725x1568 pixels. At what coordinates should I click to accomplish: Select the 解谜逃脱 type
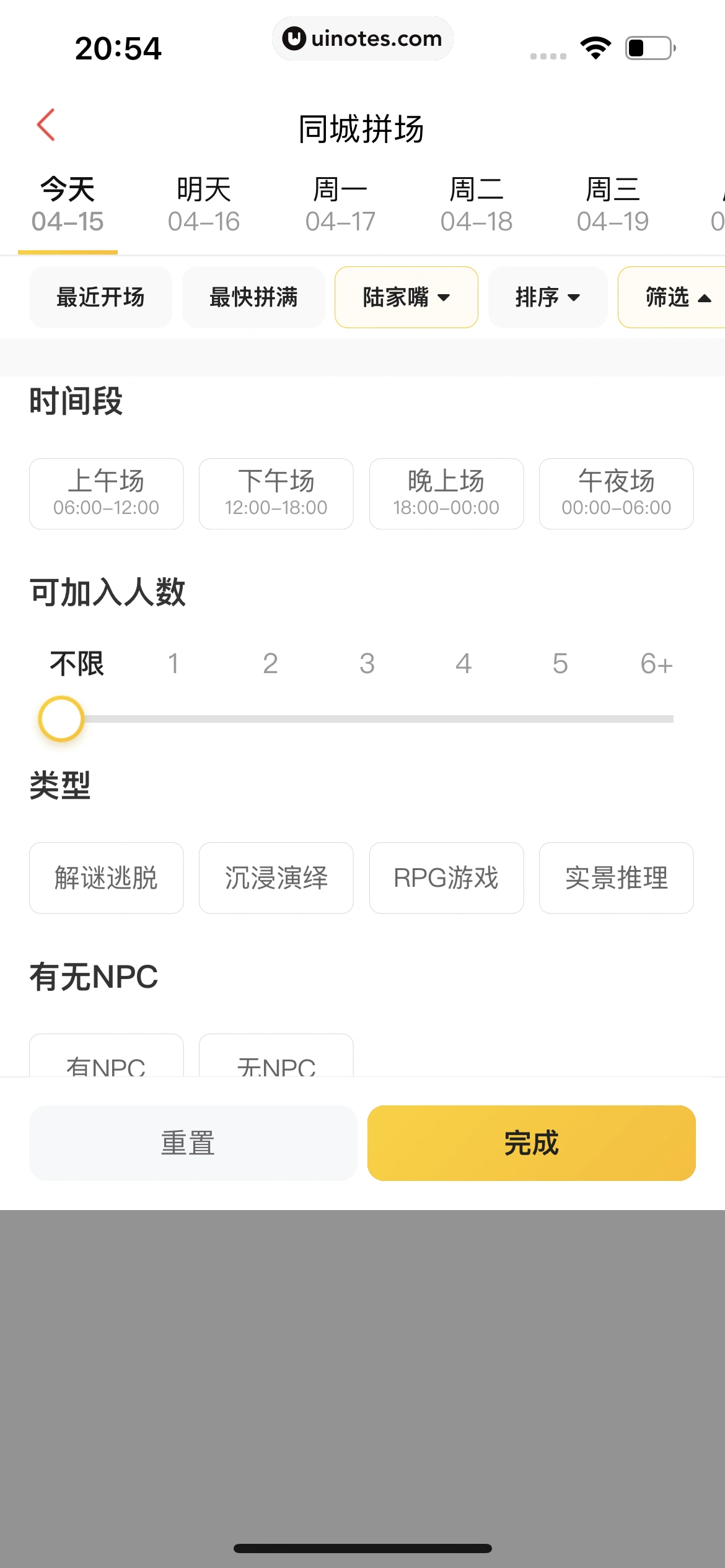tap(107, 878)
